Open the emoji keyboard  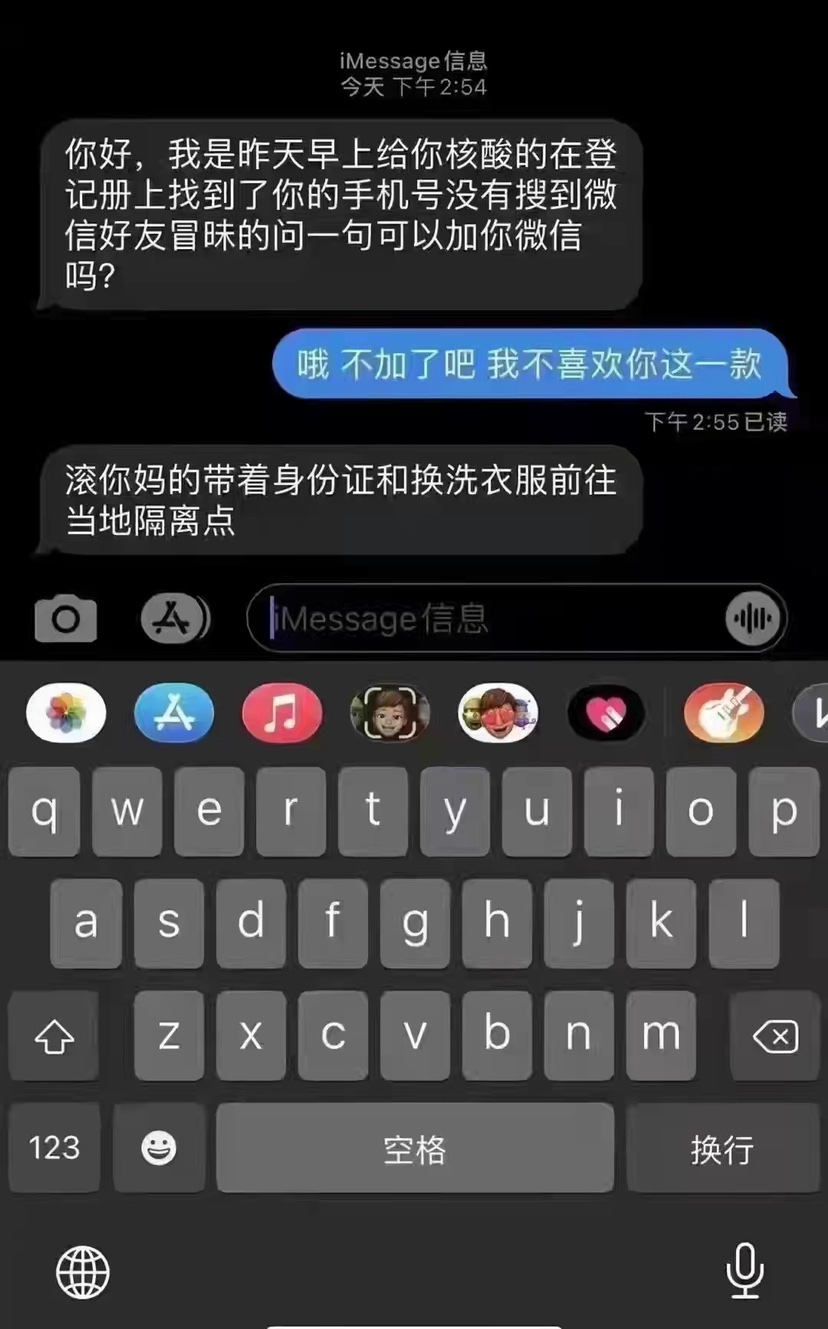click(159, 1149)
